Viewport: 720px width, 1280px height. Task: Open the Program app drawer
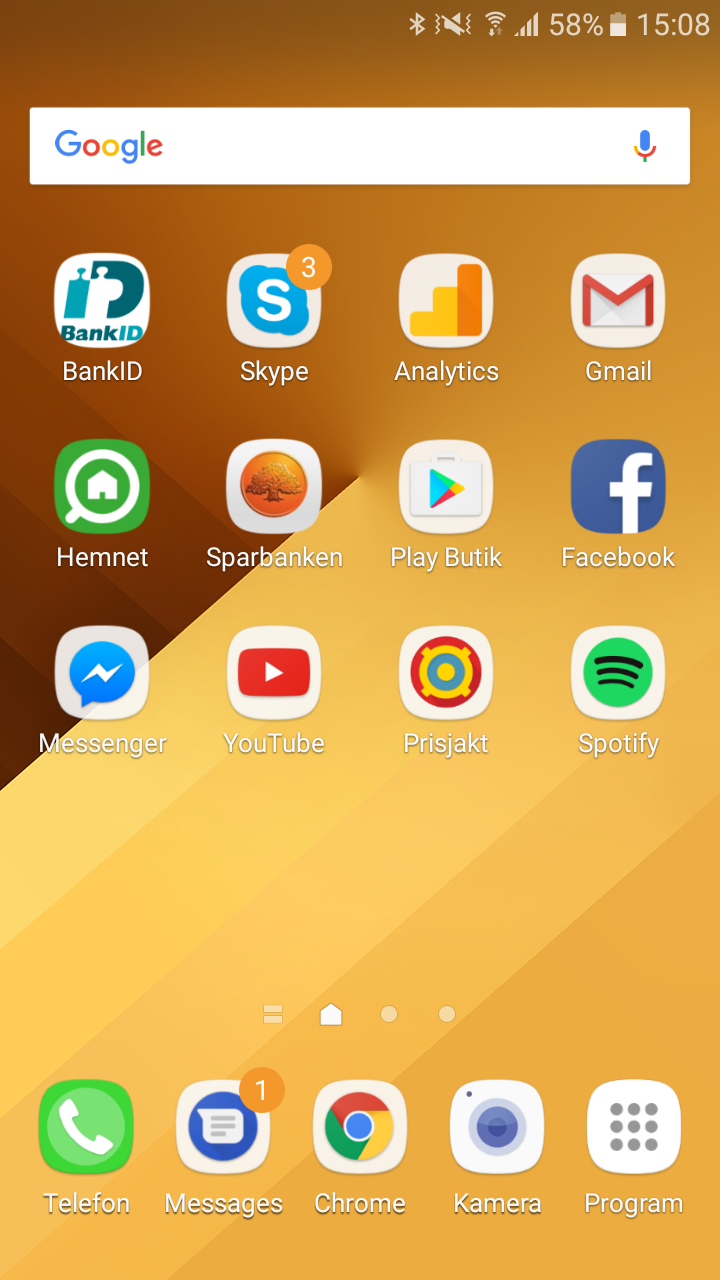634,1127
